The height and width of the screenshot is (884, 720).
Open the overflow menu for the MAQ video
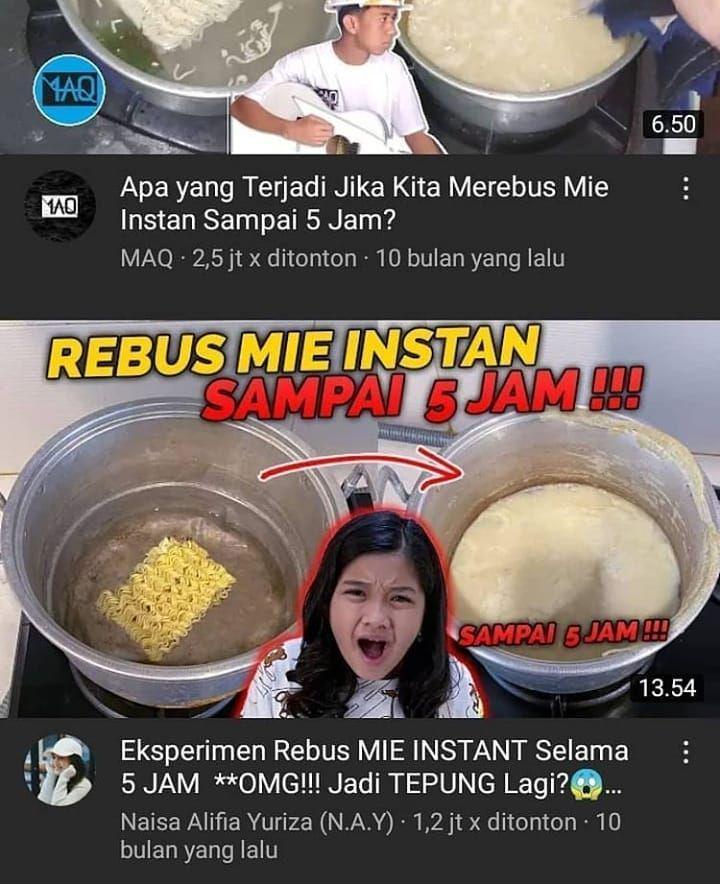(x=686, y=188)
